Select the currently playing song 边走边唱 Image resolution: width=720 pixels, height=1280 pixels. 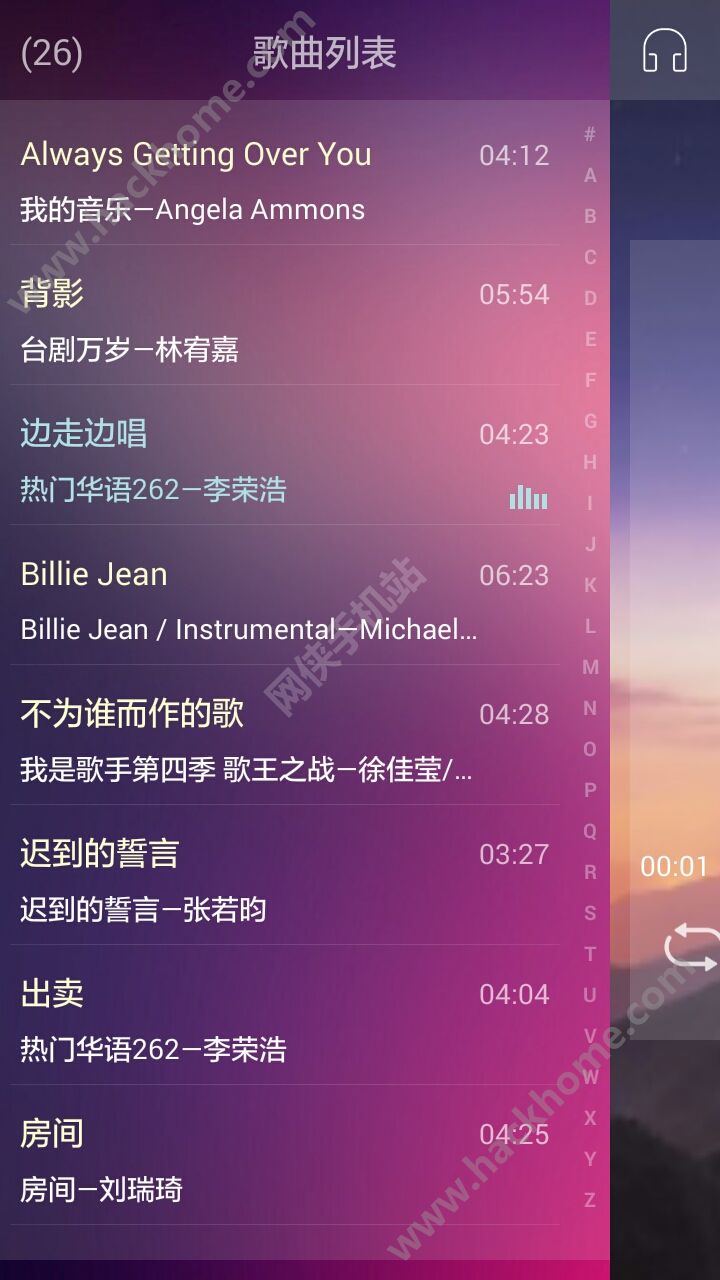pos(285,460)
